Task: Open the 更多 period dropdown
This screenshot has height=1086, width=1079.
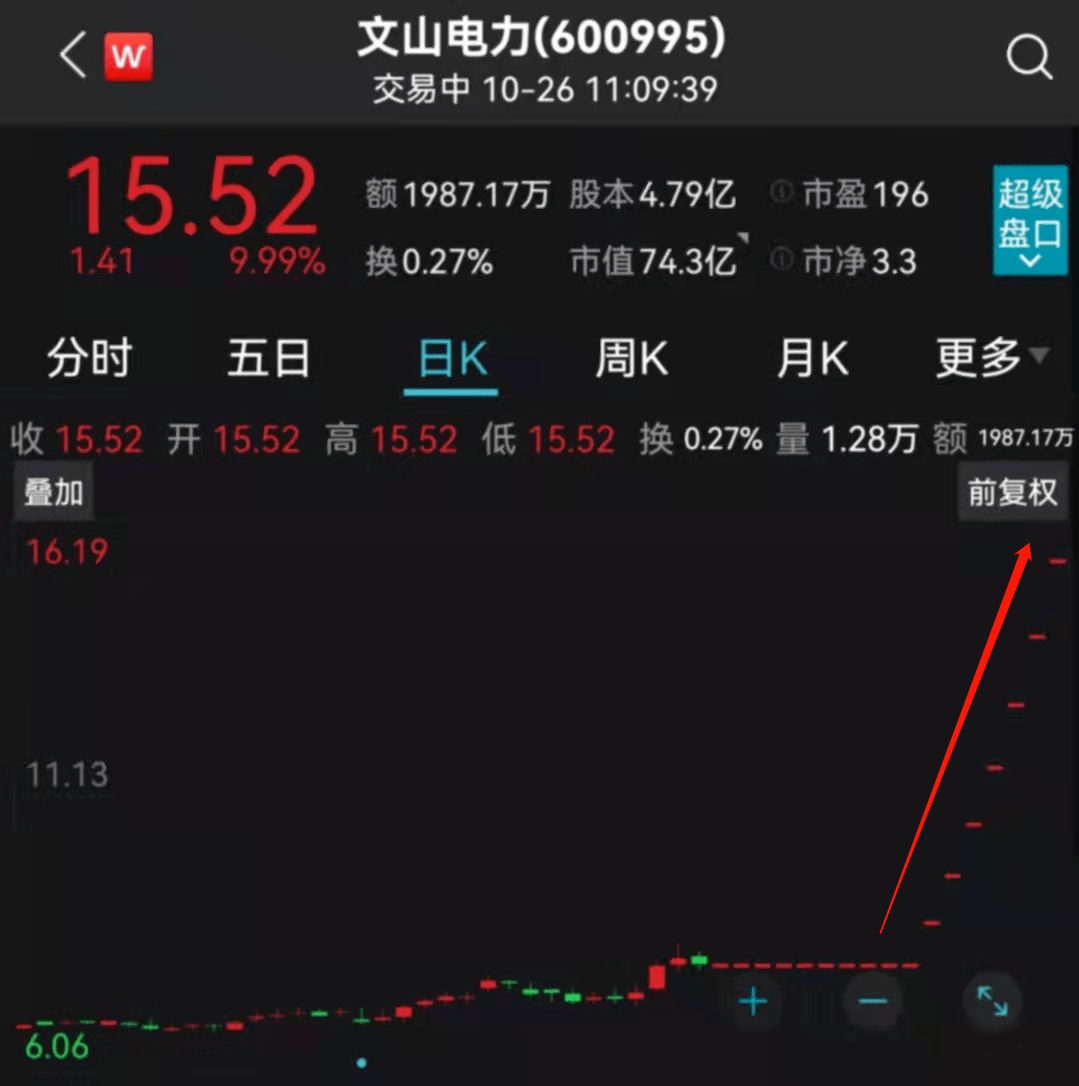Action: point(991,357)
